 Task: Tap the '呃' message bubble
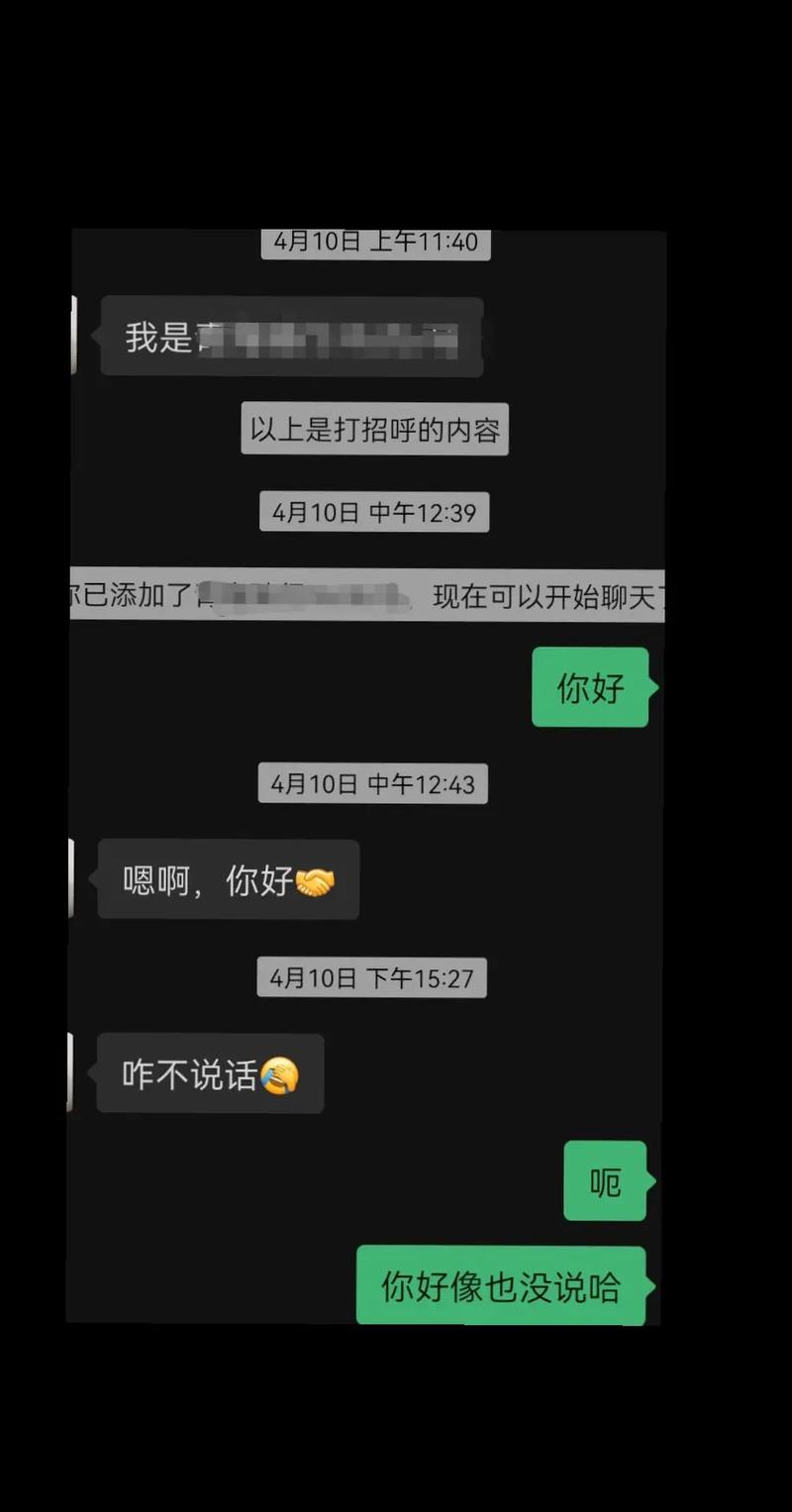(604, 1180)
